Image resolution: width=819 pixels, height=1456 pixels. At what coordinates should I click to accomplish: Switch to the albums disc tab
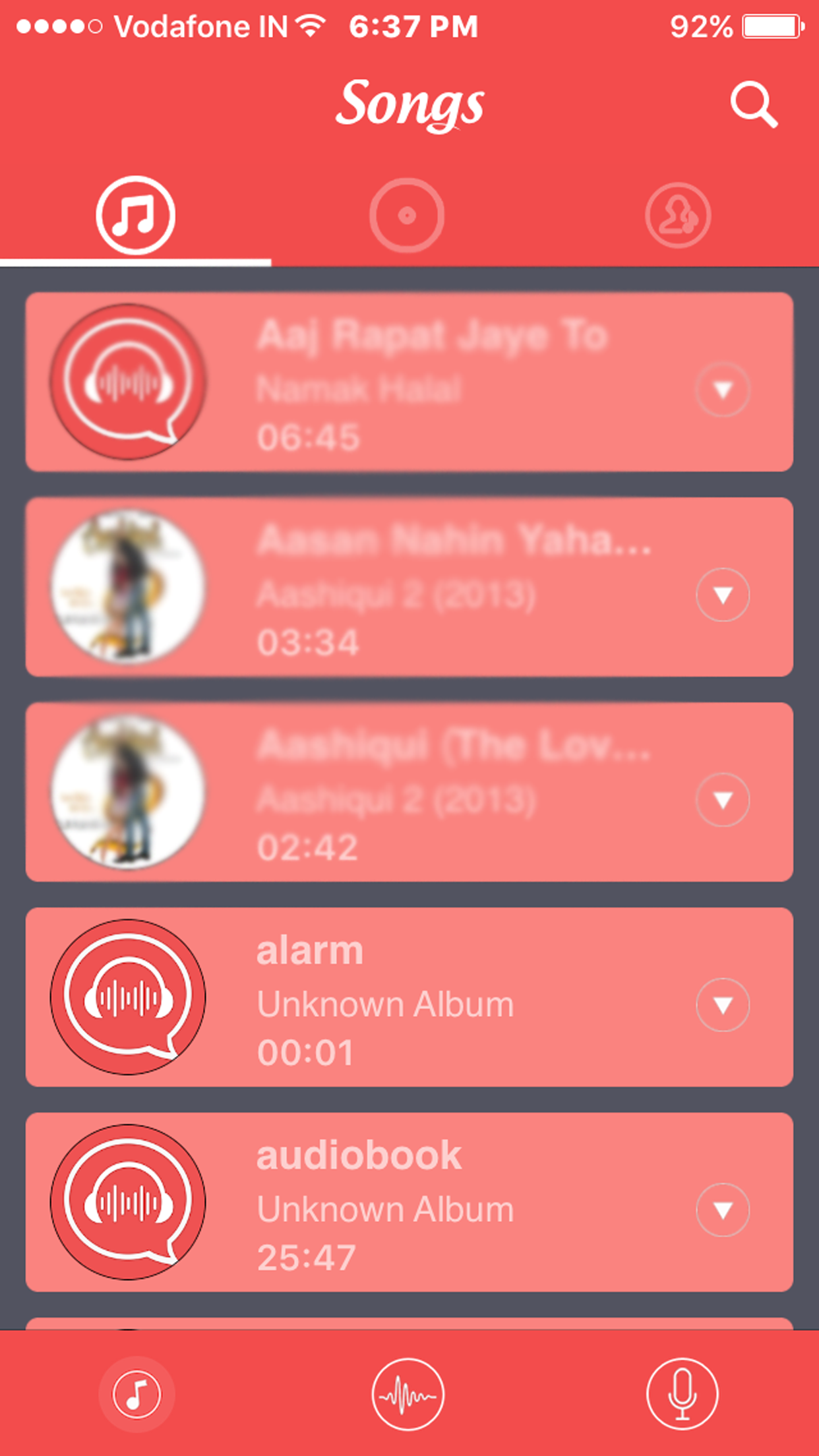pyautogui.click(x=407, y=215)
